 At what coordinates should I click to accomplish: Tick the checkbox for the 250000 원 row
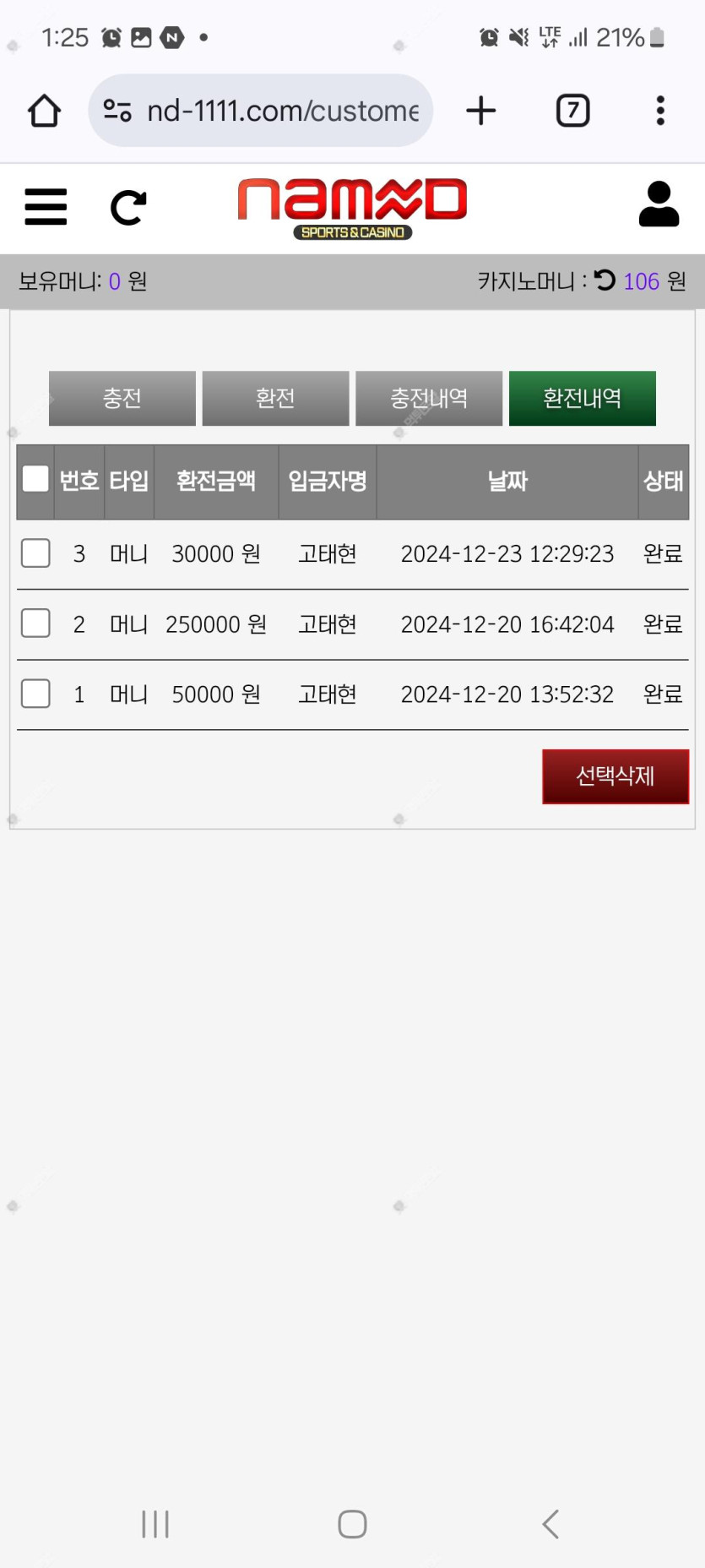(x=35, y=623)
